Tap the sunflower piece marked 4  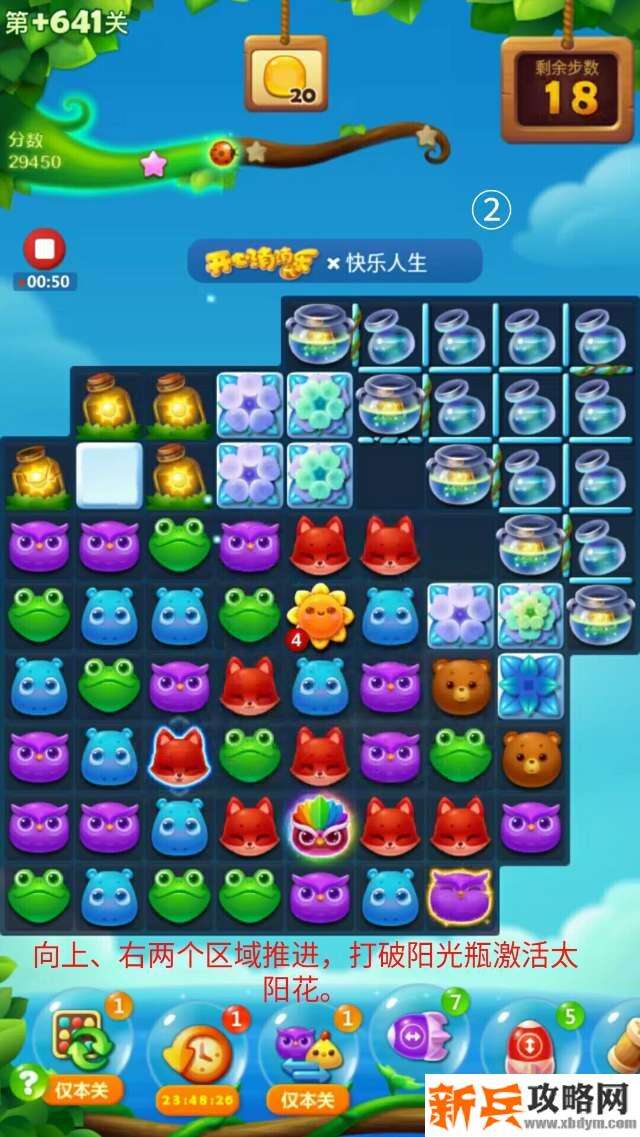[x=319, y=612]
